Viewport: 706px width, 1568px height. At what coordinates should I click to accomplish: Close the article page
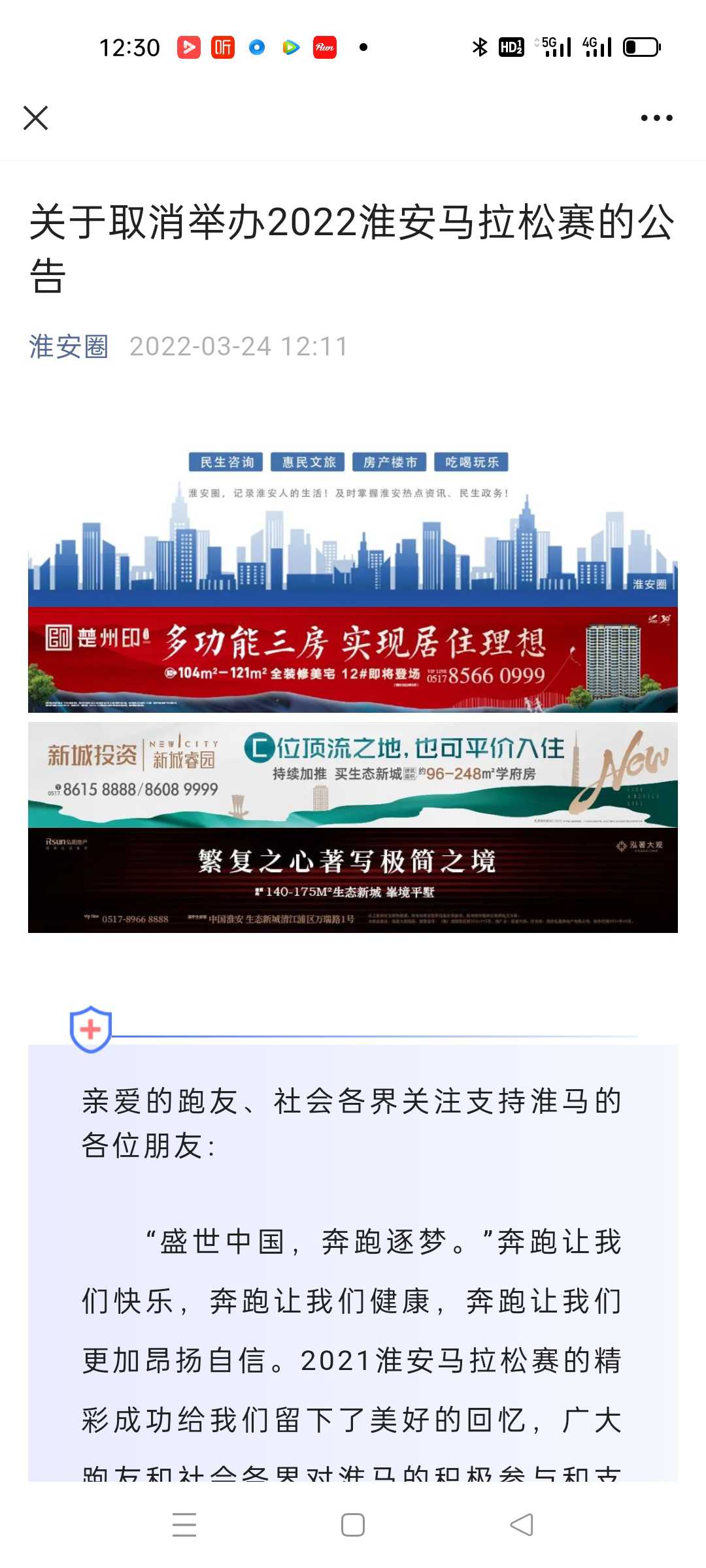tap(36, 118)
